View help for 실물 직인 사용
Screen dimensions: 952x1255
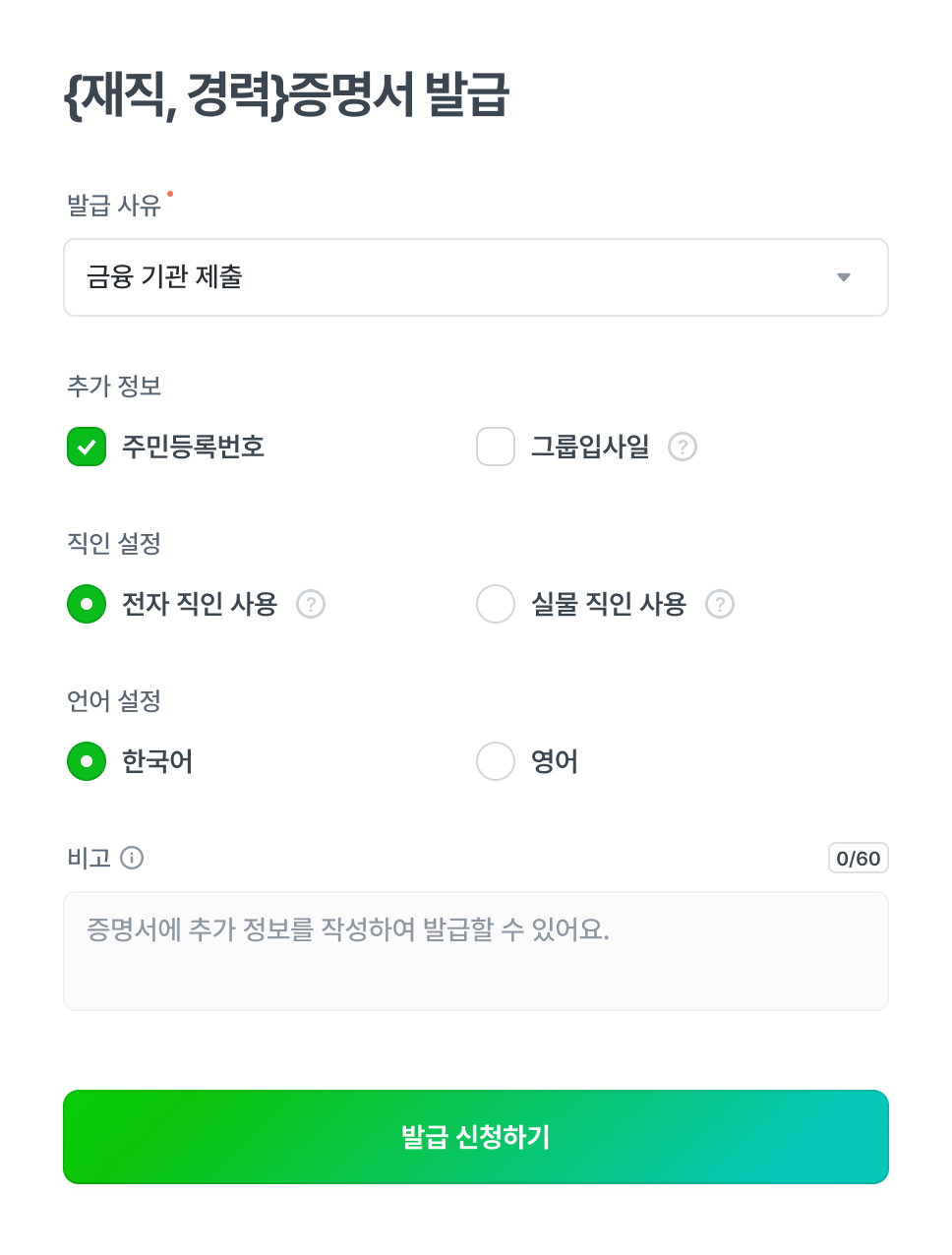720,604
